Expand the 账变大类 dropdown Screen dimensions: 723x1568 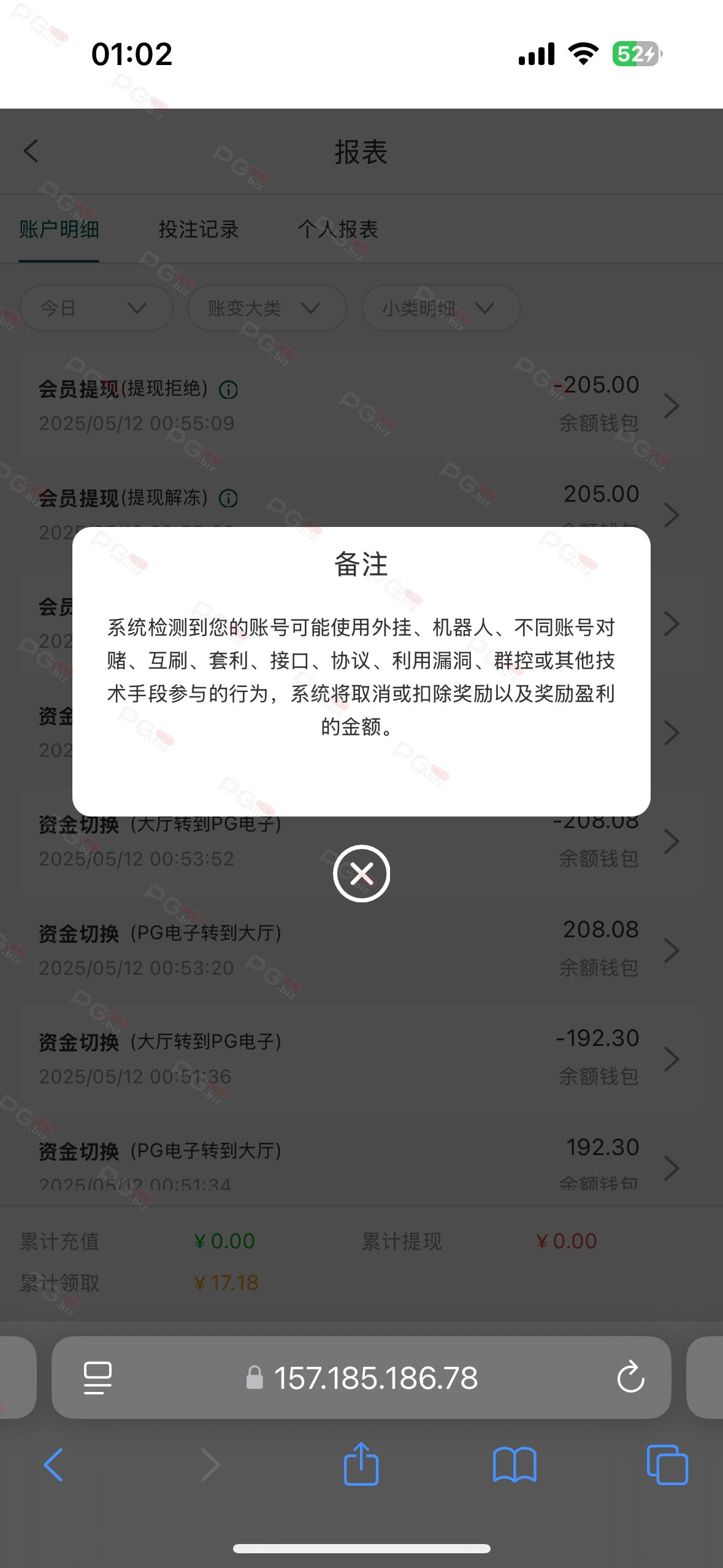coord(267,308)
